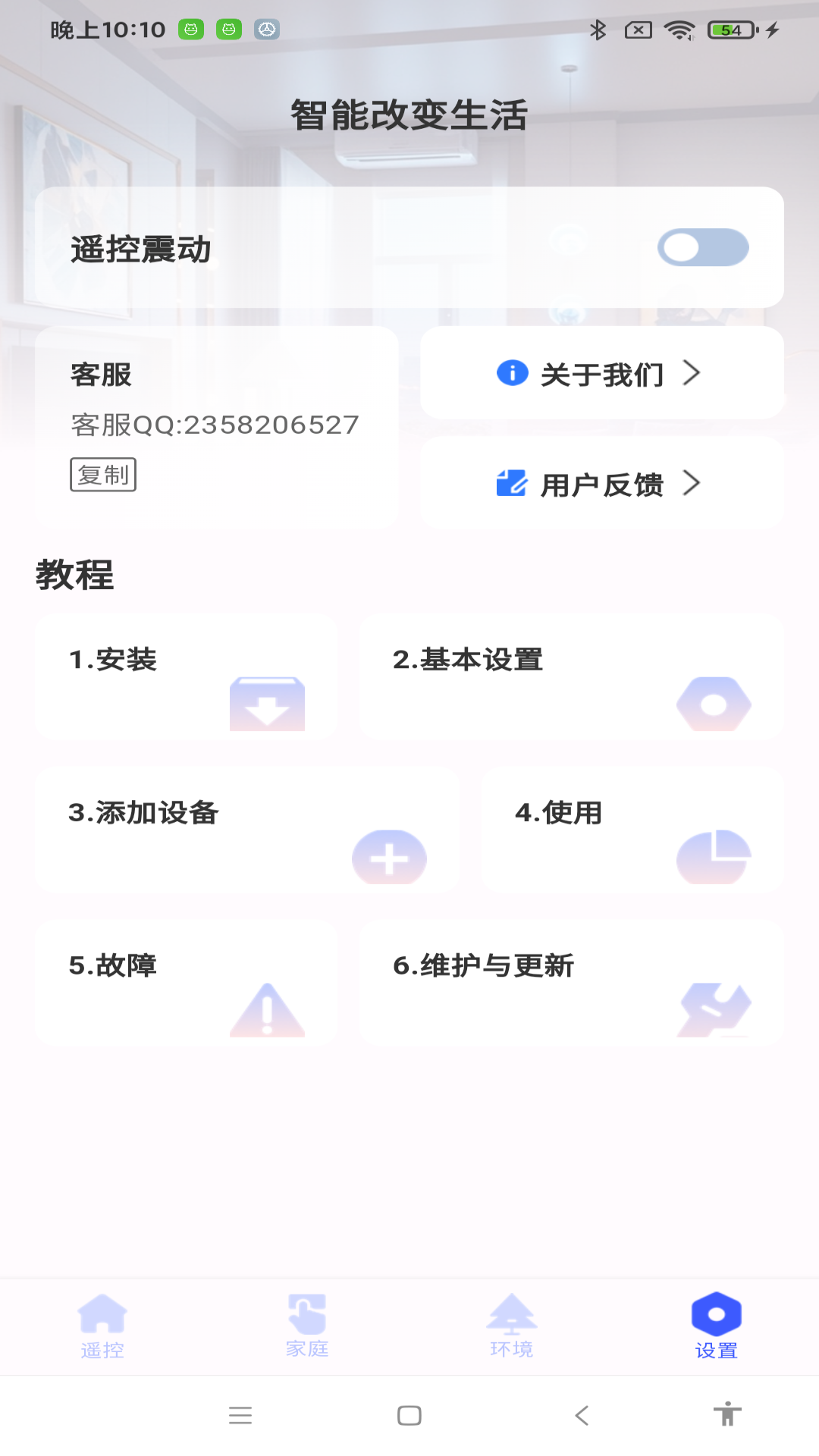Switch to the 环境 tab
This screenshot has height=1456, width=819.
point(512,1326)
